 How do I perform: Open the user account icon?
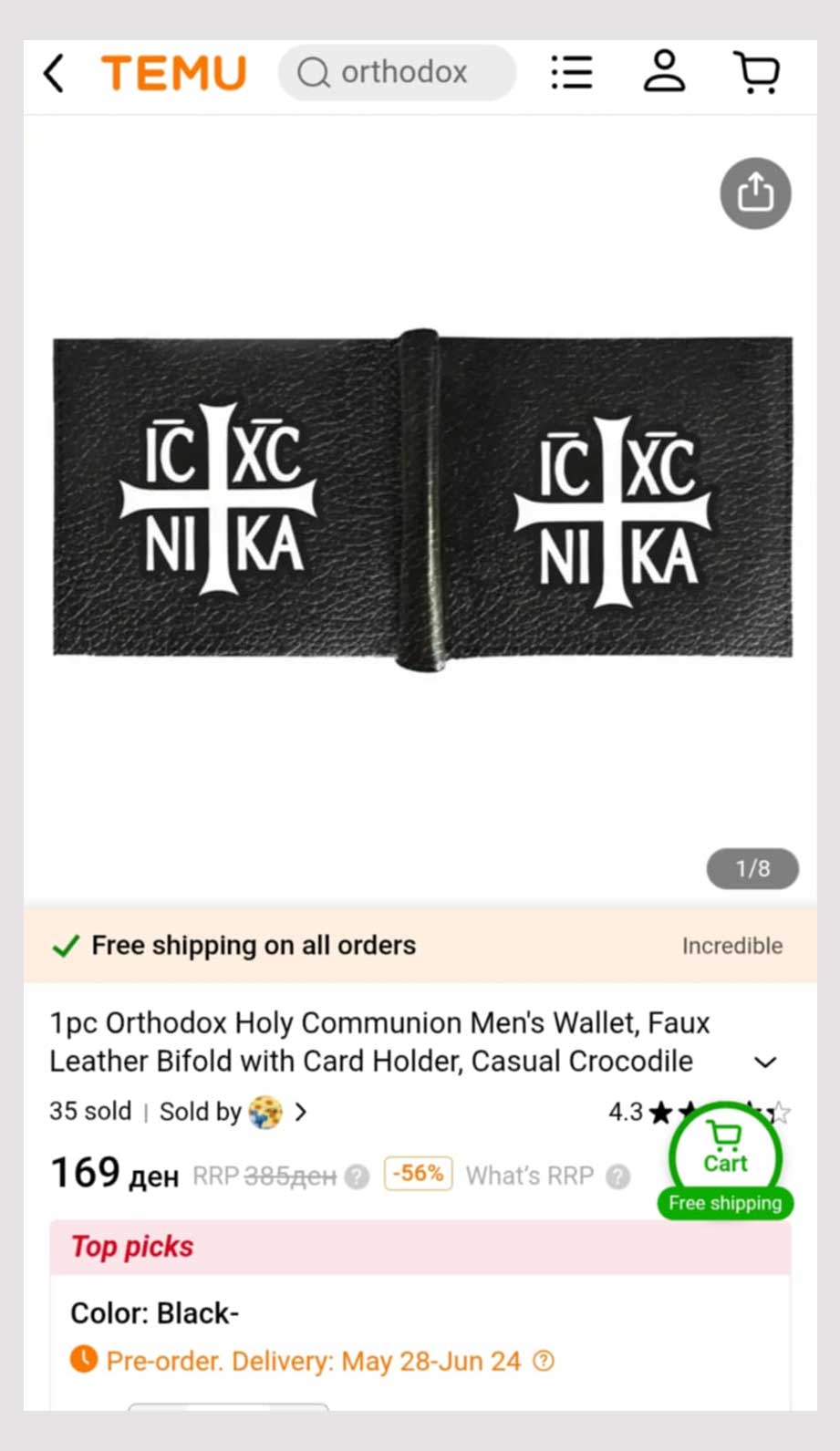point(664,72)
